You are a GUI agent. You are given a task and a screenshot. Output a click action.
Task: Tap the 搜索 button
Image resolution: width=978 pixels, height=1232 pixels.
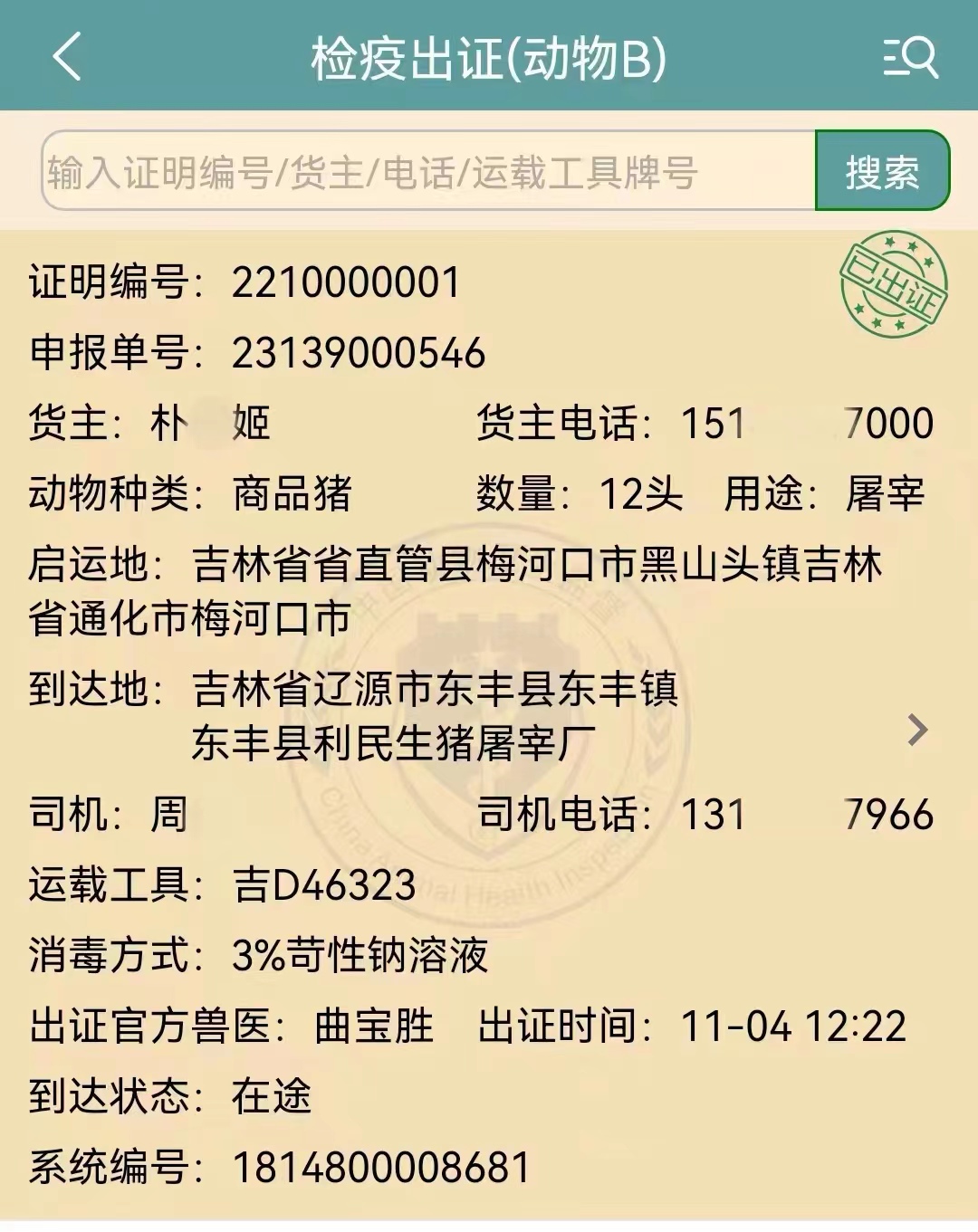tap(882, 172)
